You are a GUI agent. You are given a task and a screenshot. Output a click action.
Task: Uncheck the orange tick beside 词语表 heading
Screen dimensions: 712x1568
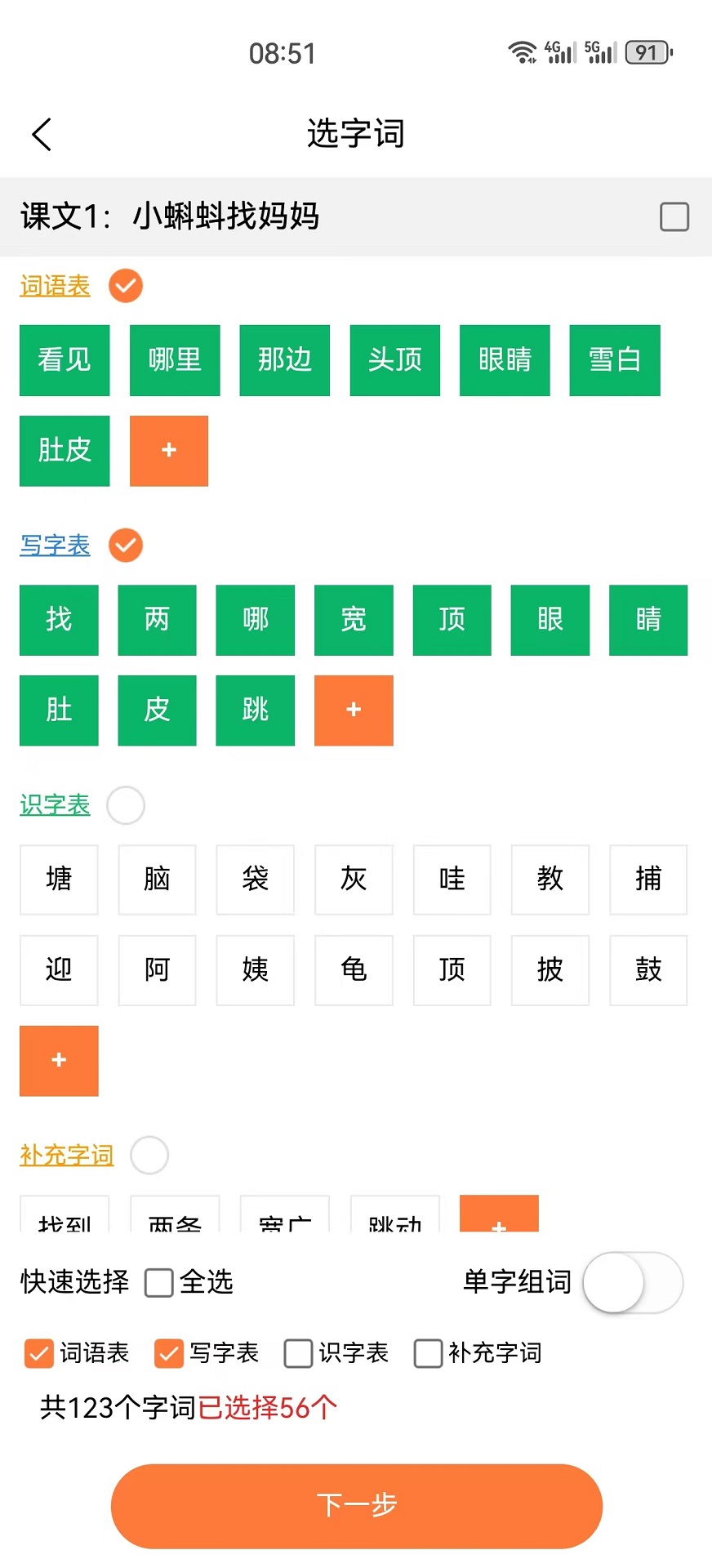point(126,286)
